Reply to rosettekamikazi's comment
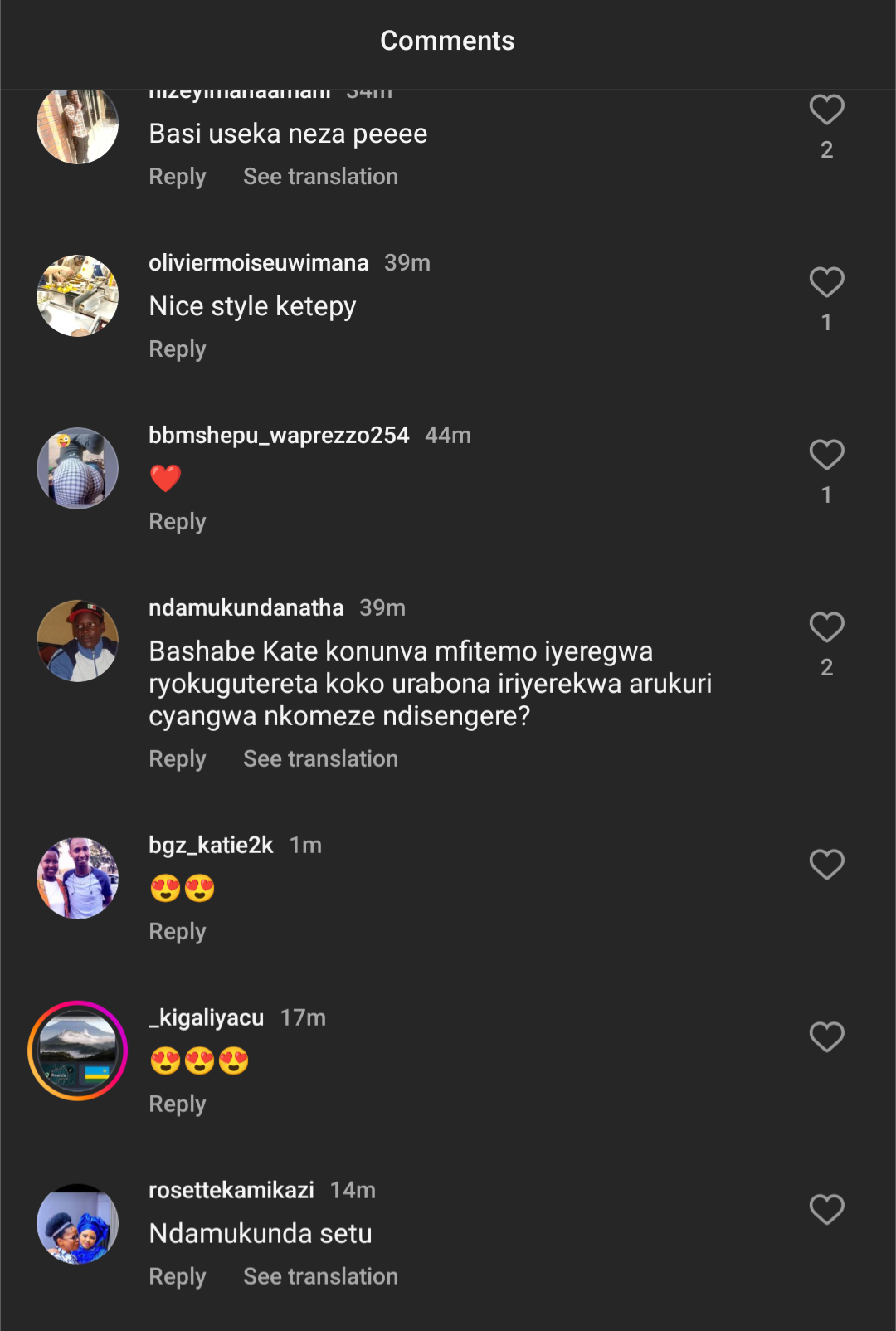The height and width of the screenshot is (1331, 896). 177,1277
